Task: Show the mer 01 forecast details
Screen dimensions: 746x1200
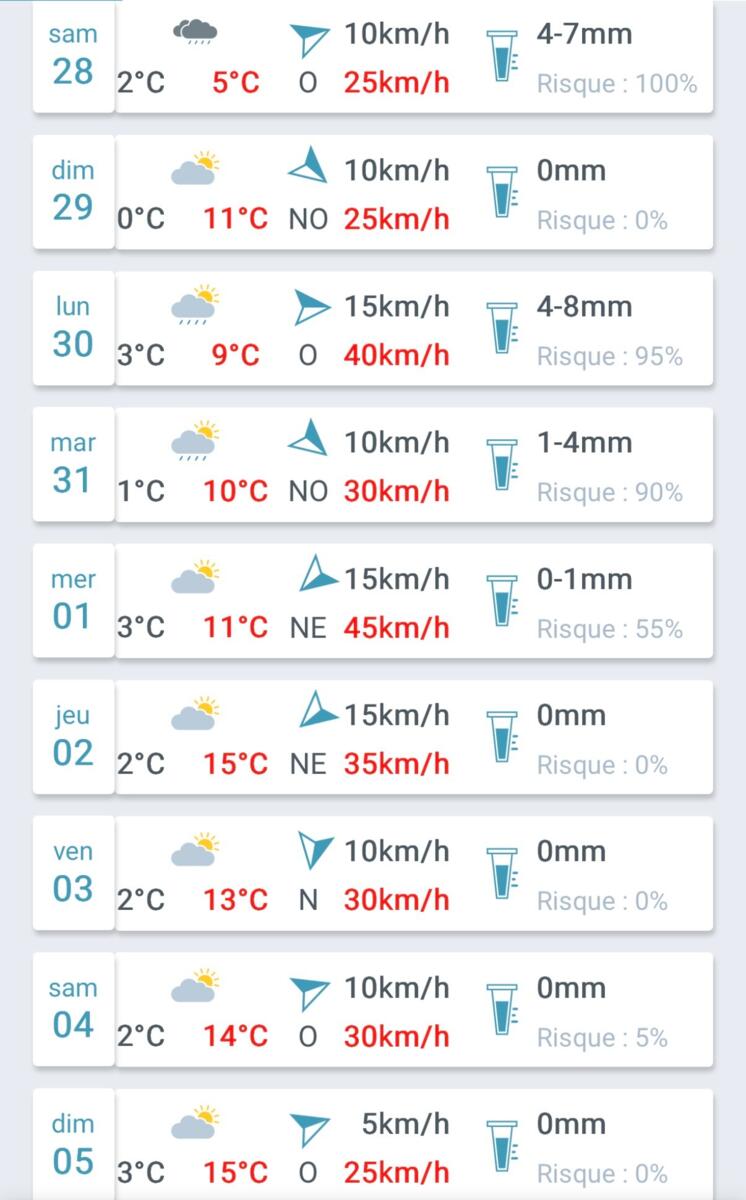Action: click(x=372, y=602)
